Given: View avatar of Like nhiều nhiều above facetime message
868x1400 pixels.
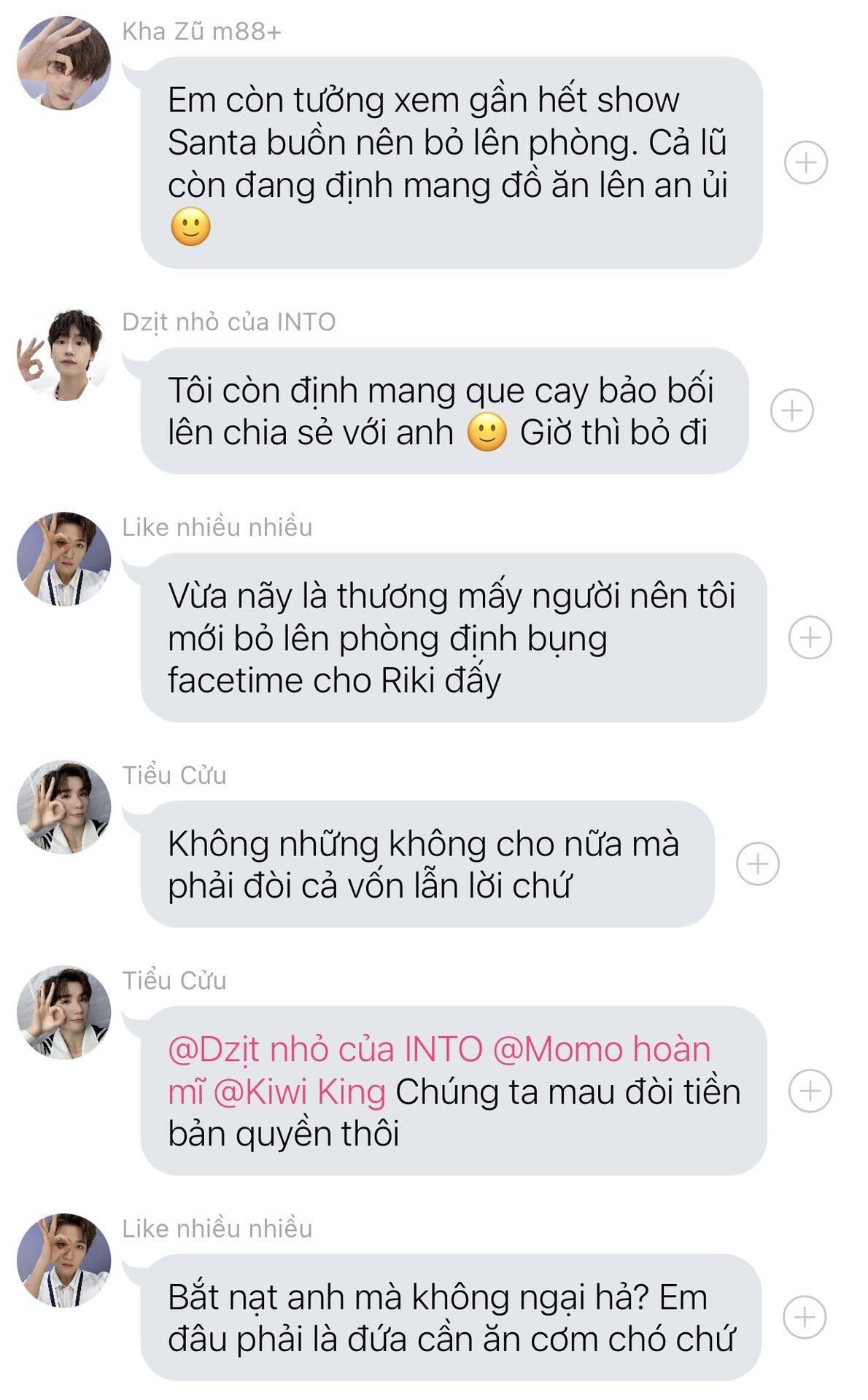Looking at the screenshot, I should [x=64, y=559].
